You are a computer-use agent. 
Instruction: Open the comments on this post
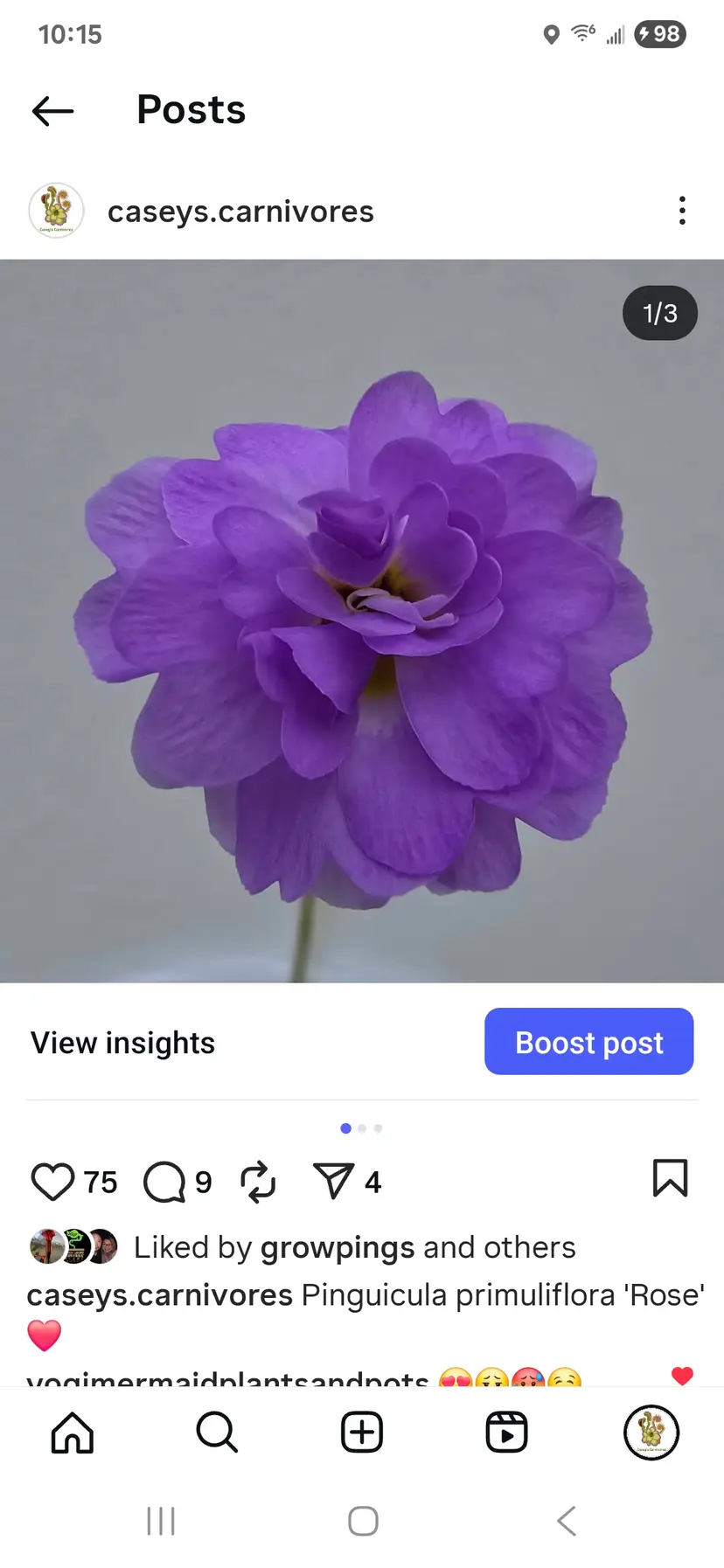(x=164, y=1182)
